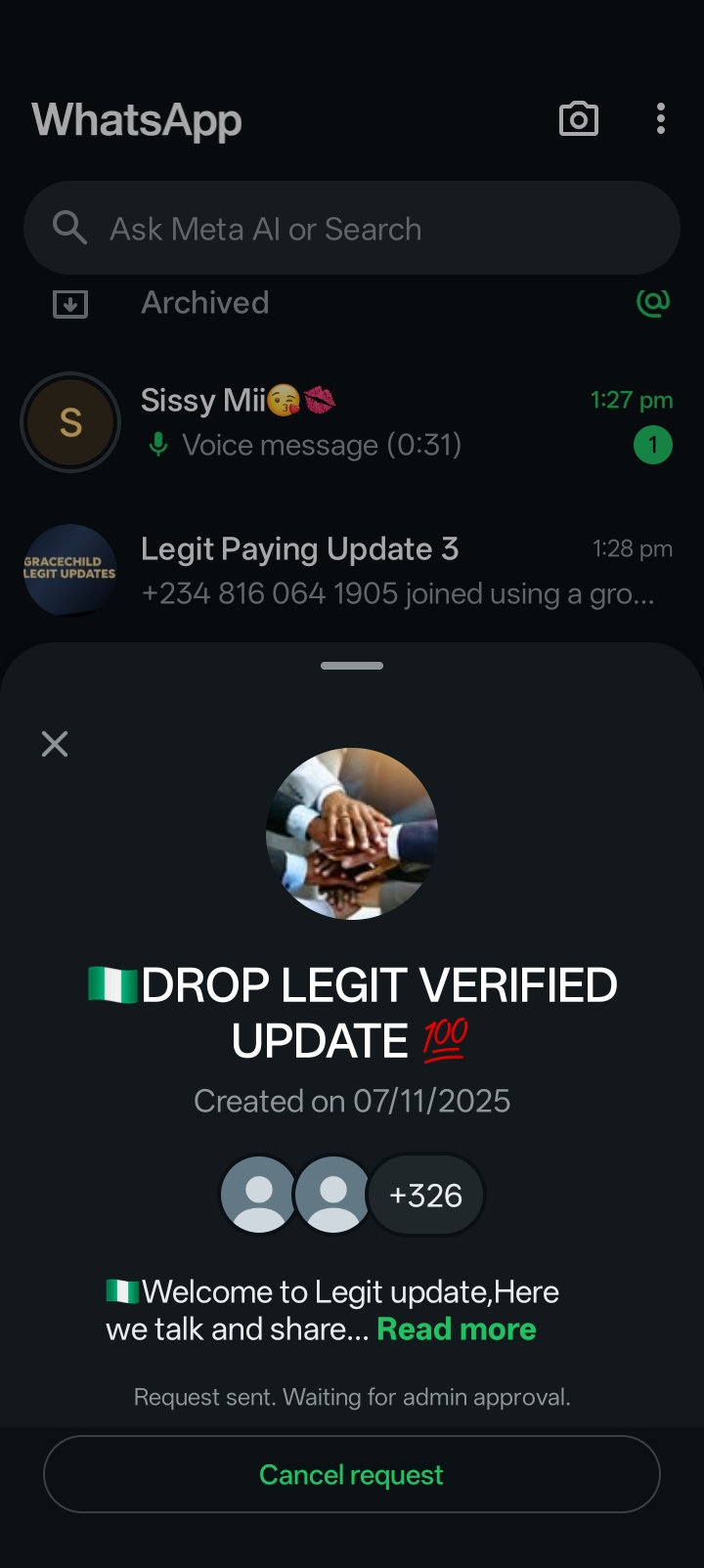
Task: Close the group invite sheet
Action: coord(55,744)
